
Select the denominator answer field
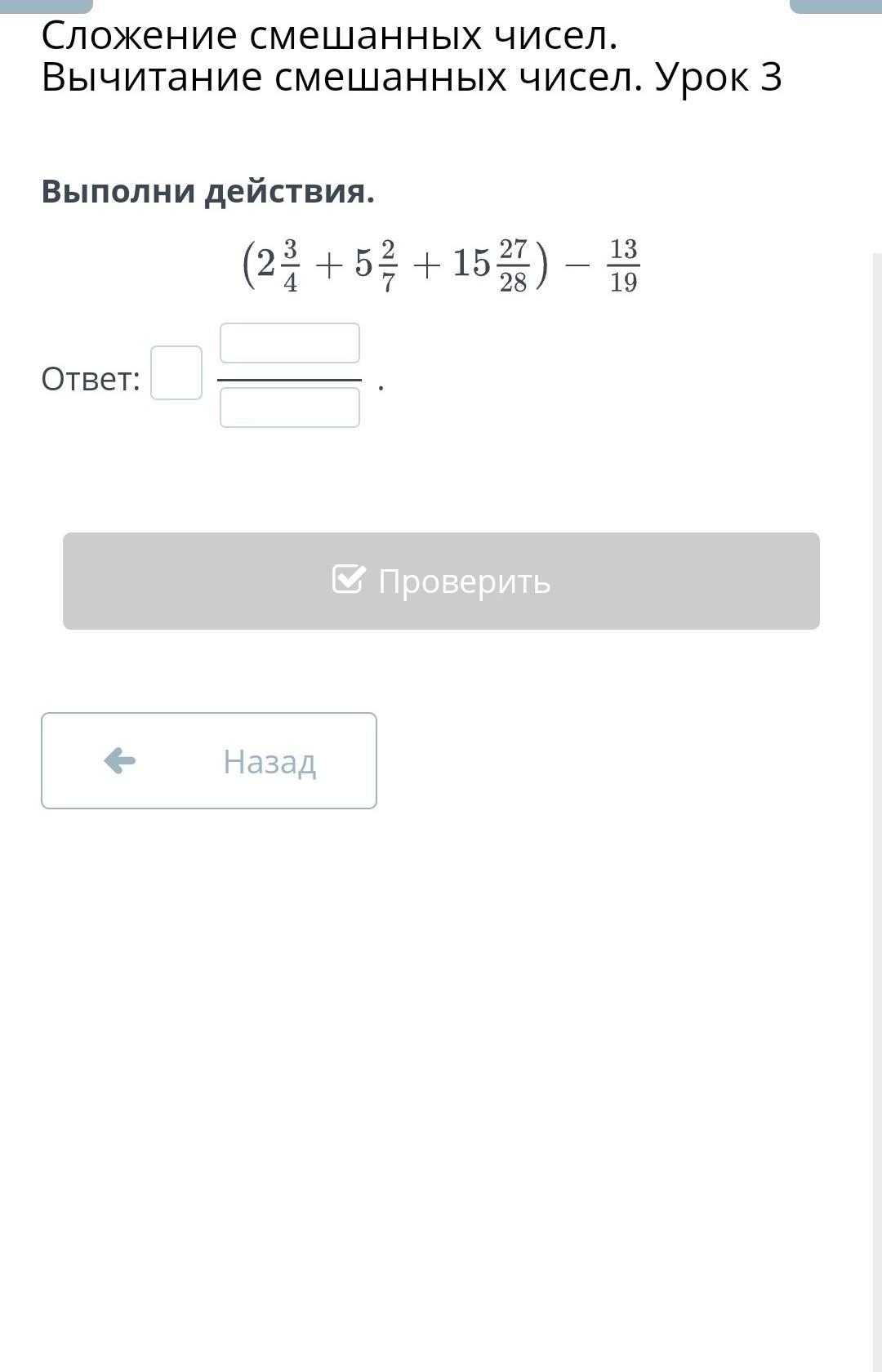point(290,408)
